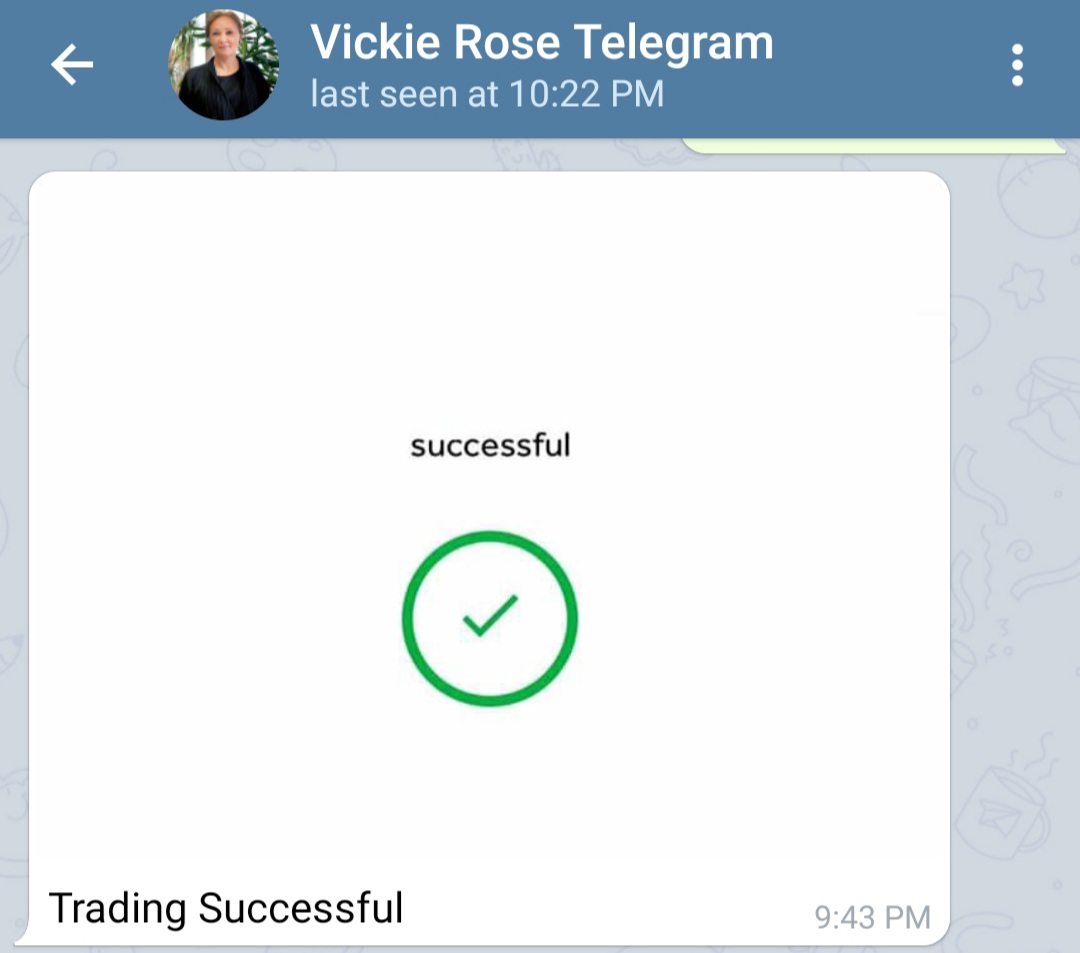Go back to the chat list
Viewport: 1080px width, 953px height.
[72, 65]
